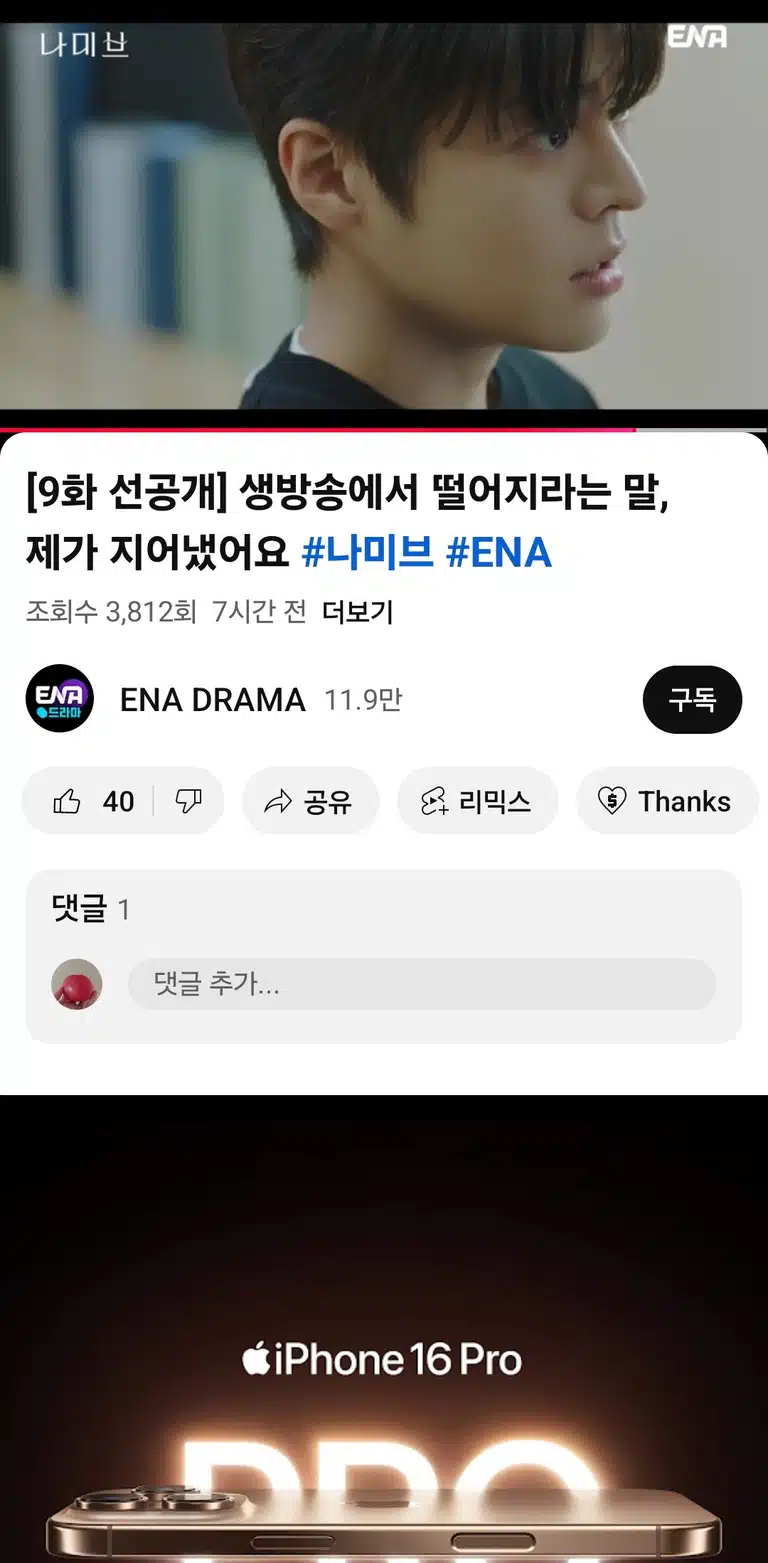768x1563 pixels.
Task: Open the 리믹스 remix option
Action: (x=477, y=801)
